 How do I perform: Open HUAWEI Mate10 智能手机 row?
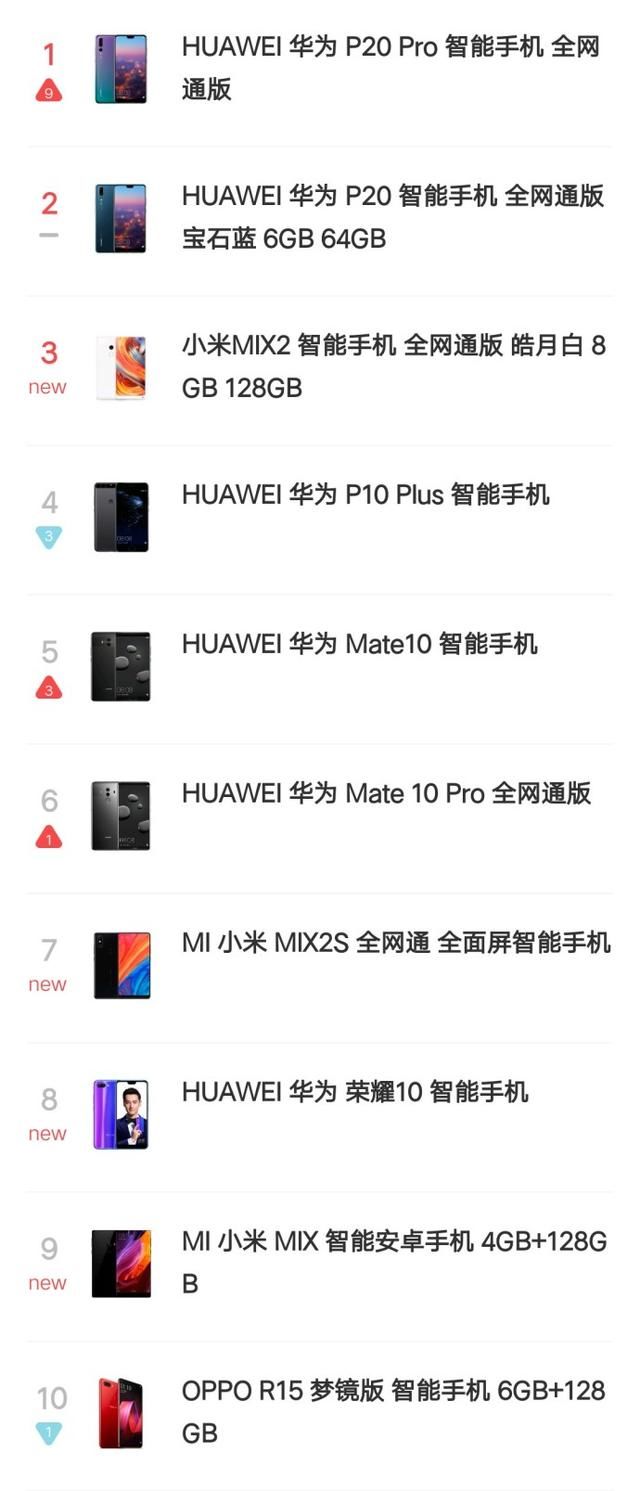(359, 644)
